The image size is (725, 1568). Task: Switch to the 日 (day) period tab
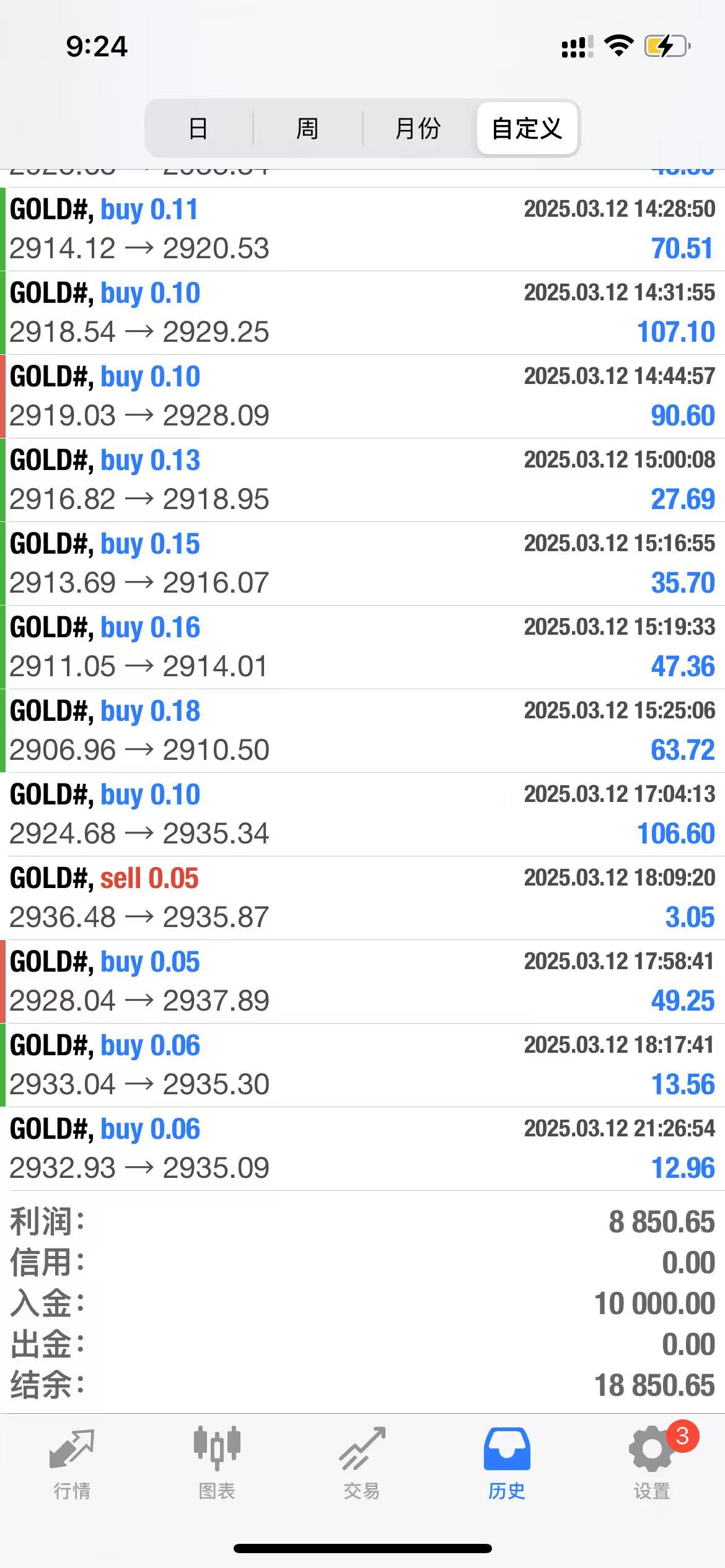[x=198, y=128]
